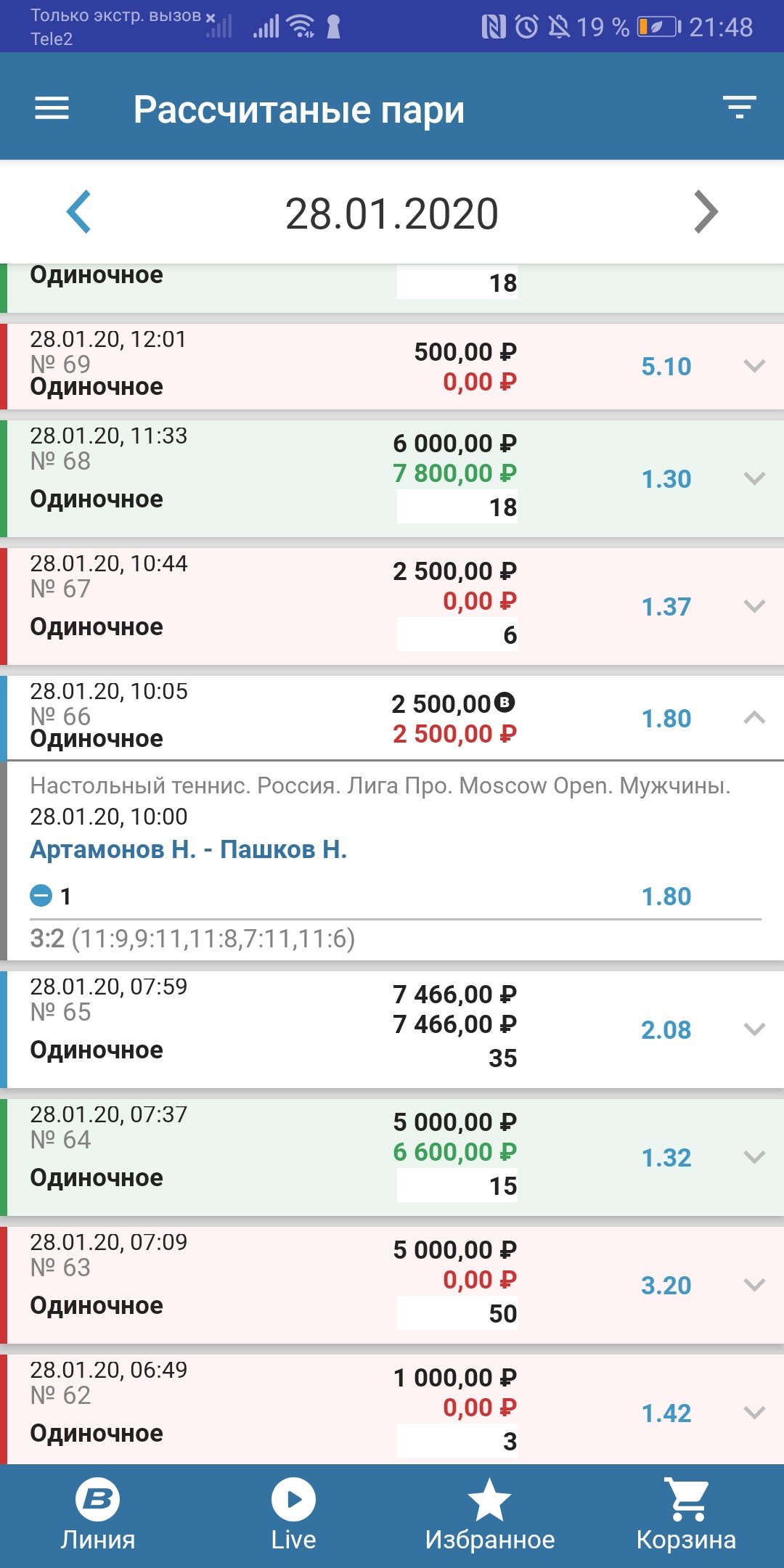The height and width of the screenshot is (1568, 784).
Task: Go to the previous date
Action: point(78,212)
